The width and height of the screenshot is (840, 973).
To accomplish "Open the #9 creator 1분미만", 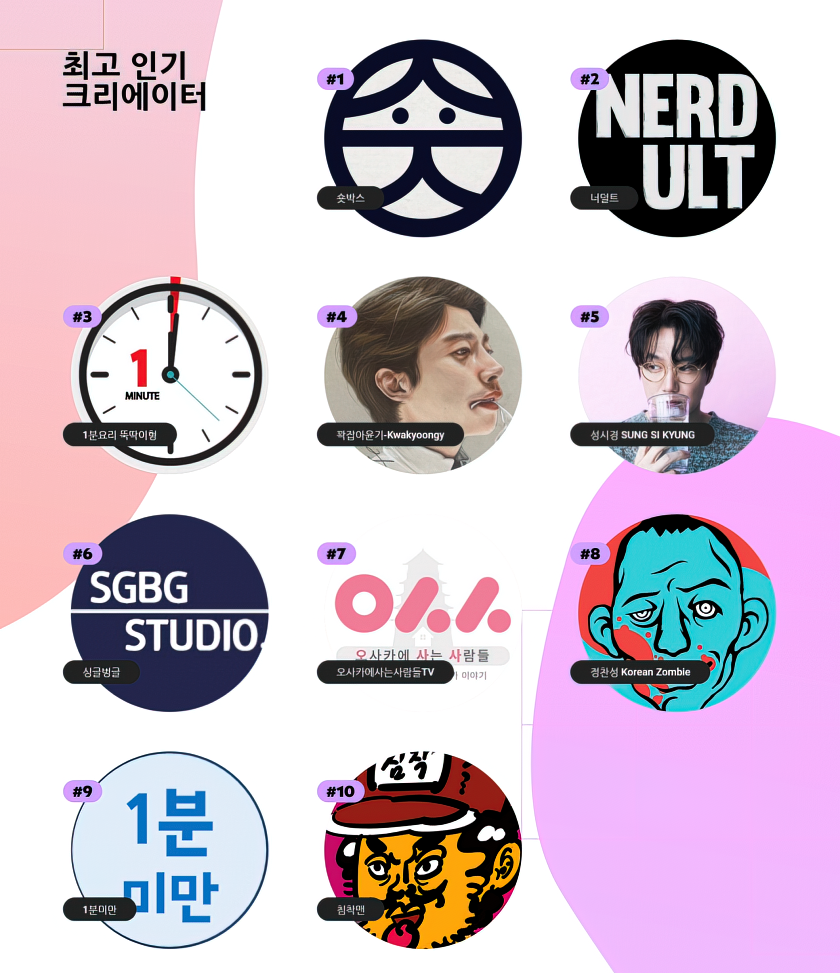I will 169,850.
